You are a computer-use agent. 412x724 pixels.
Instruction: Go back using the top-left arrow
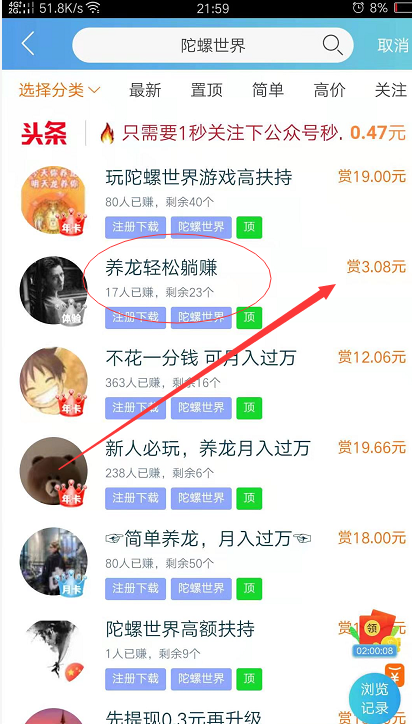tap(28, 45)
